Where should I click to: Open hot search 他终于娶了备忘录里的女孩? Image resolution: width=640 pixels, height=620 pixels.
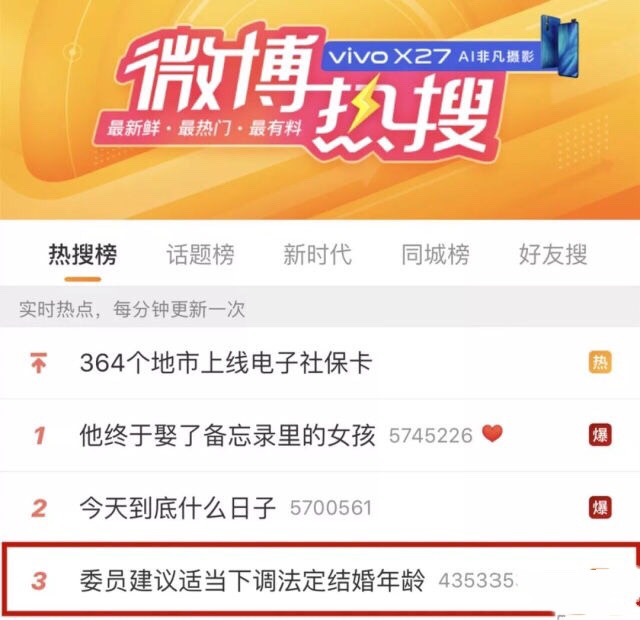(x=227, y=435)
